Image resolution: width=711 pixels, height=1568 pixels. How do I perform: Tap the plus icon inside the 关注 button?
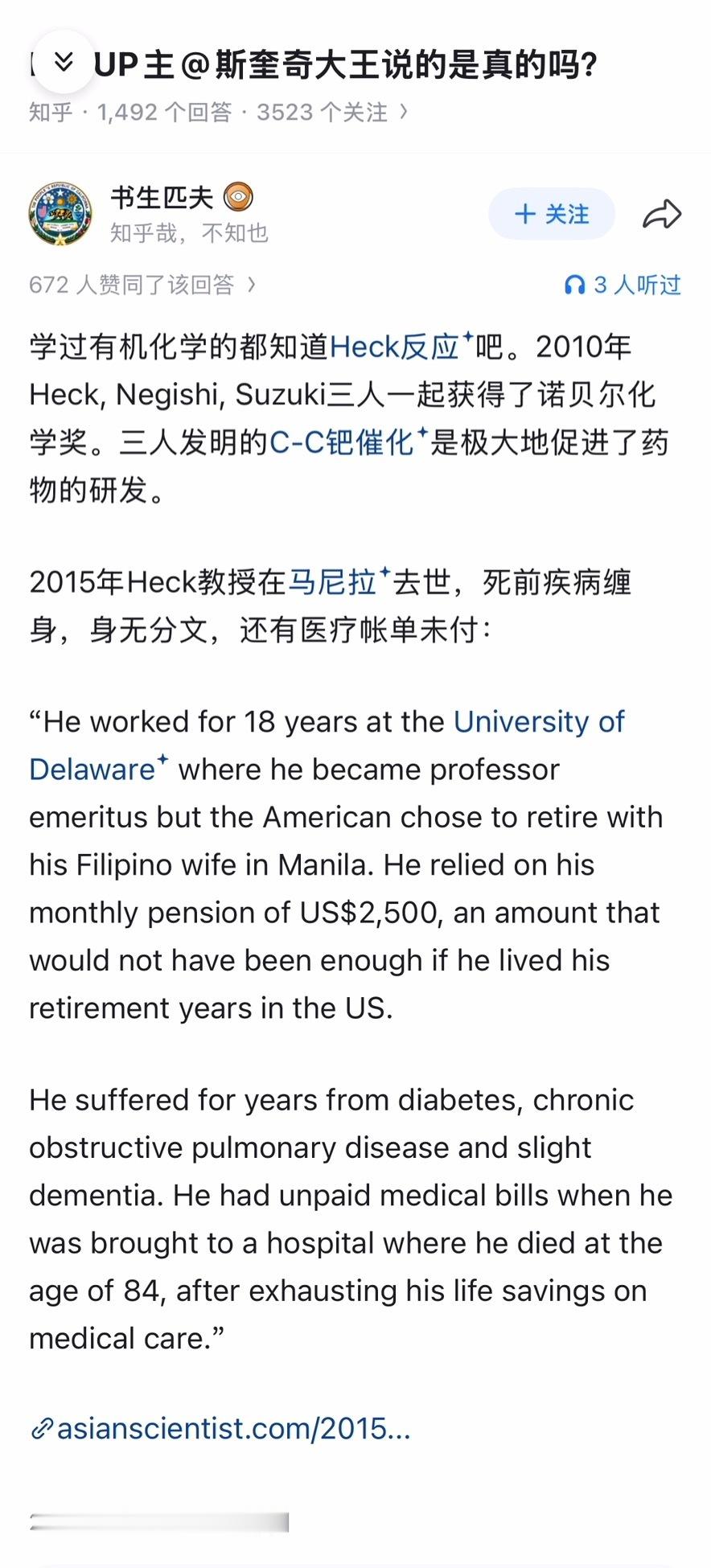tap(525, 214)
